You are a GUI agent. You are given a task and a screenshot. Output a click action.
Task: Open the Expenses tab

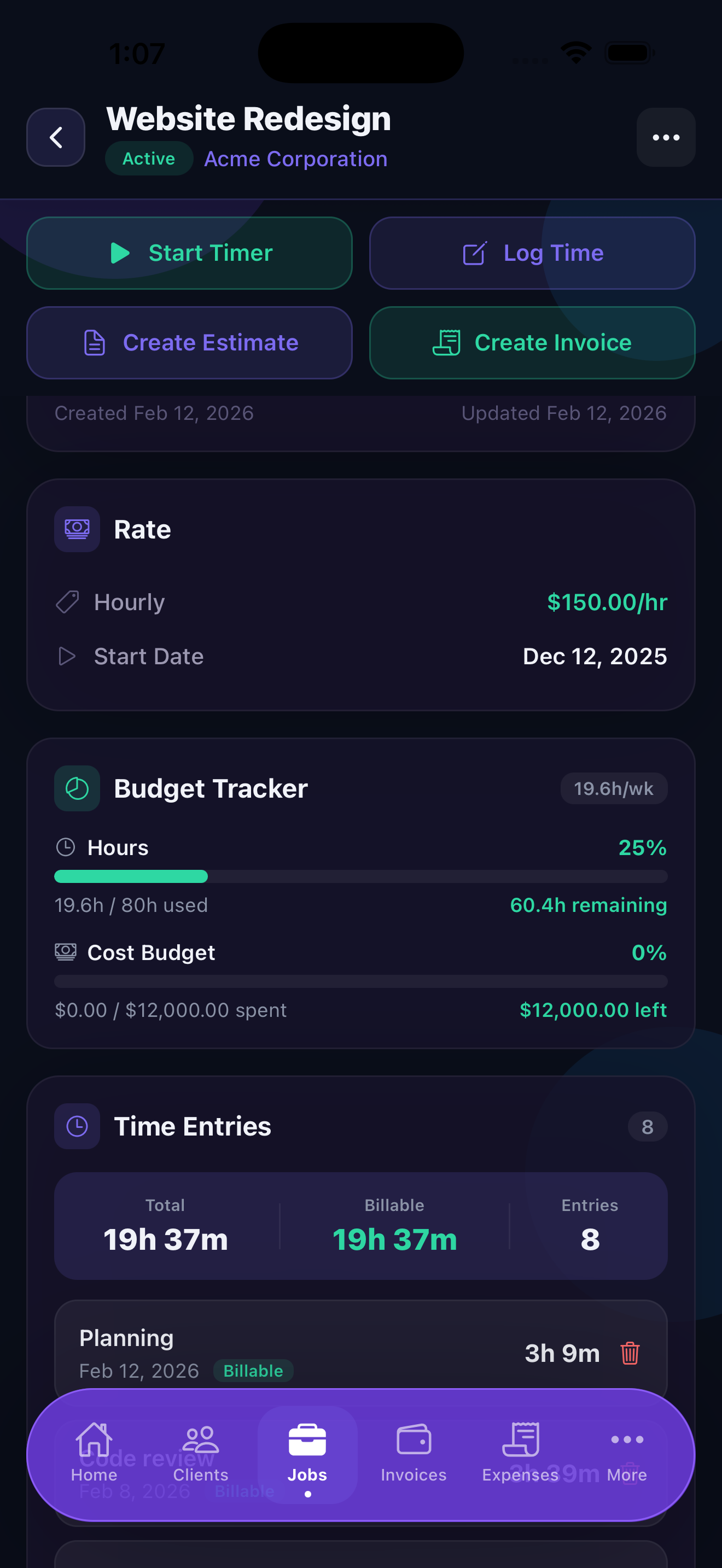[x=521, y=1454]
